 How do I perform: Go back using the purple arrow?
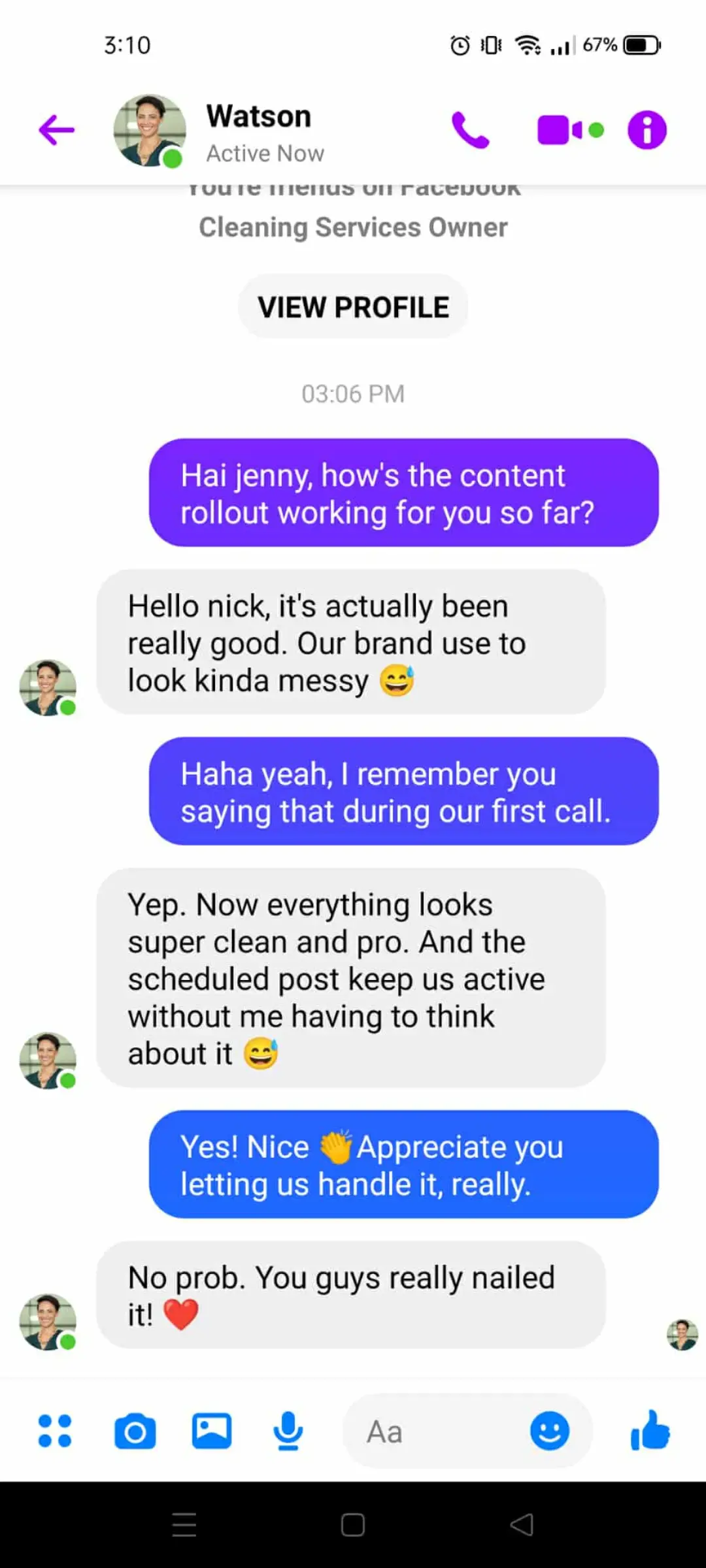[56, 130]
